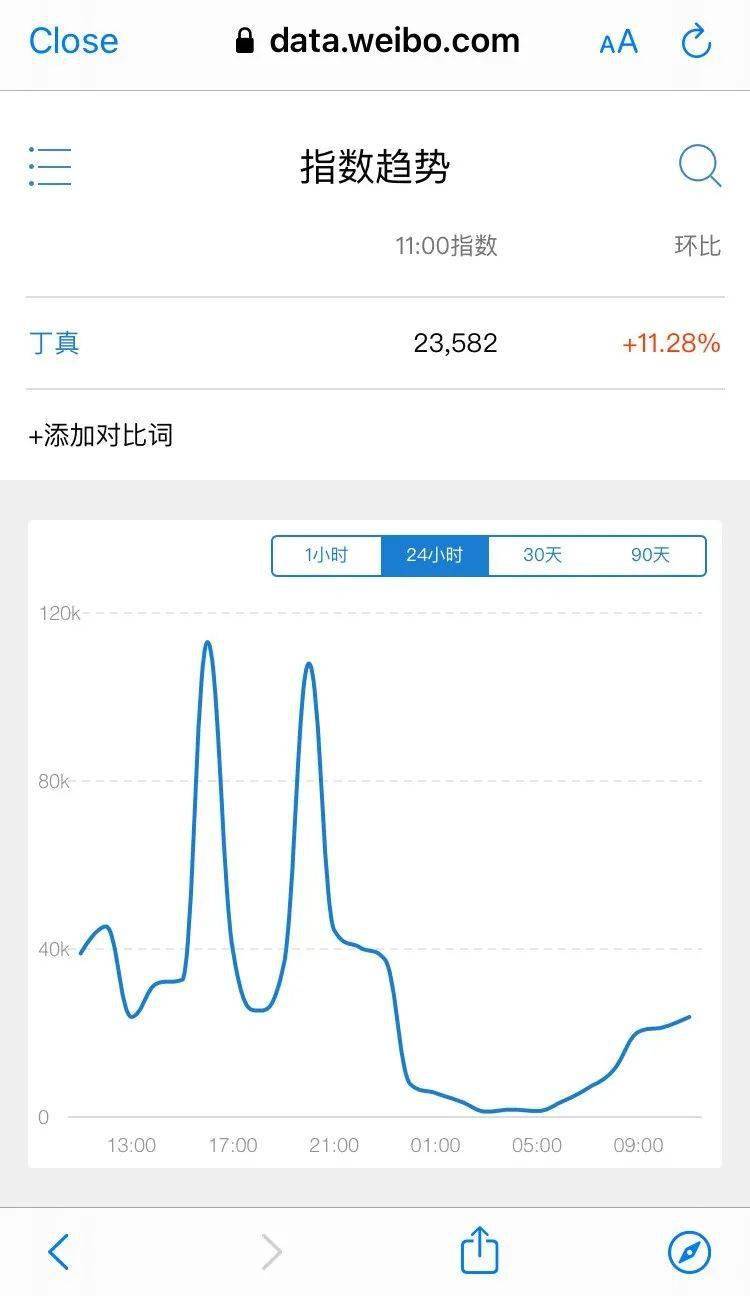
Task: Open the page in Safari
Action: click(x=689, y=1251)
